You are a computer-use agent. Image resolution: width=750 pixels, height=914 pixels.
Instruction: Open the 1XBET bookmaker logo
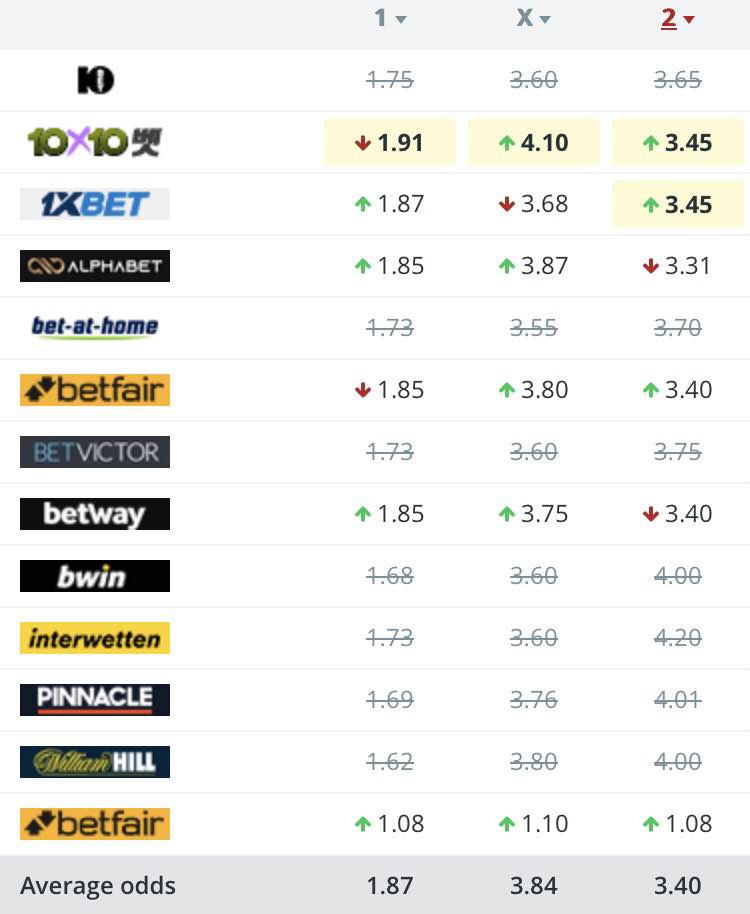(95, 204)
